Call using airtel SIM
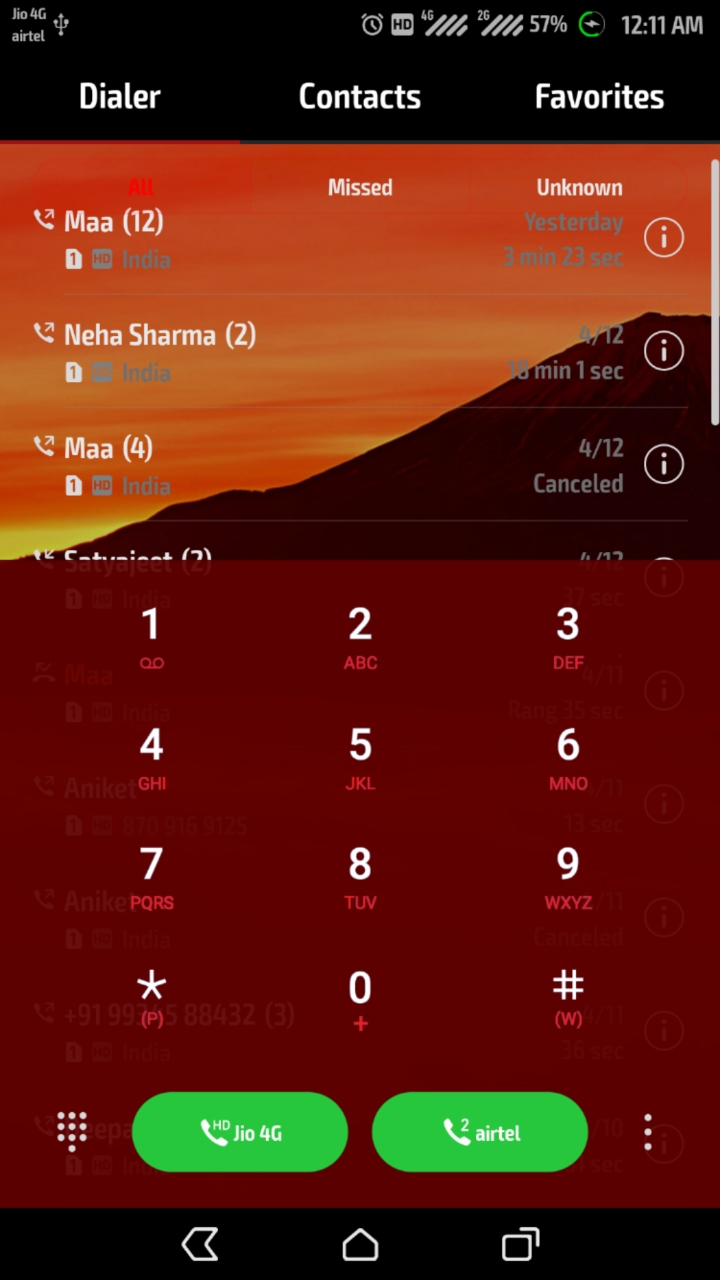The height and width of the screenshot is (1280, 720). [x=480, y=1132]
